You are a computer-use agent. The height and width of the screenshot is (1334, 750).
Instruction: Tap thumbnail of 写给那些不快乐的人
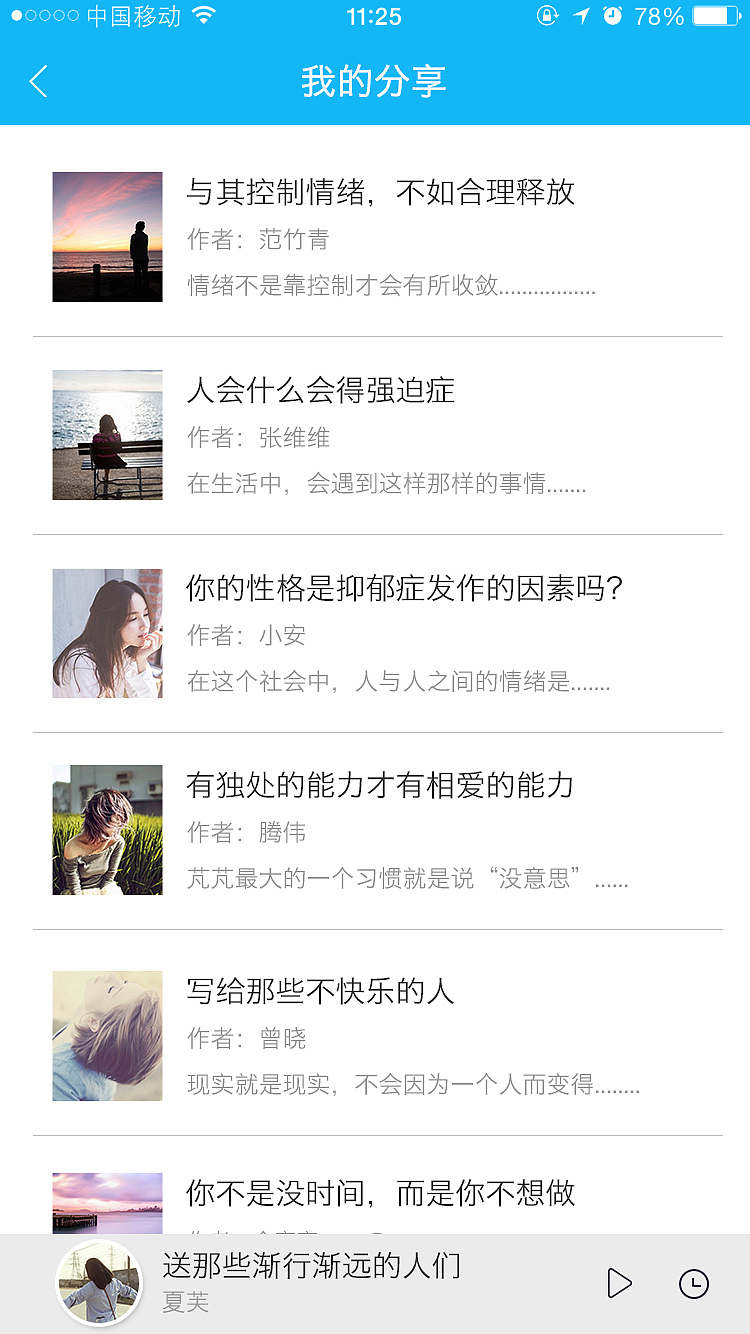coord(107,1035)
